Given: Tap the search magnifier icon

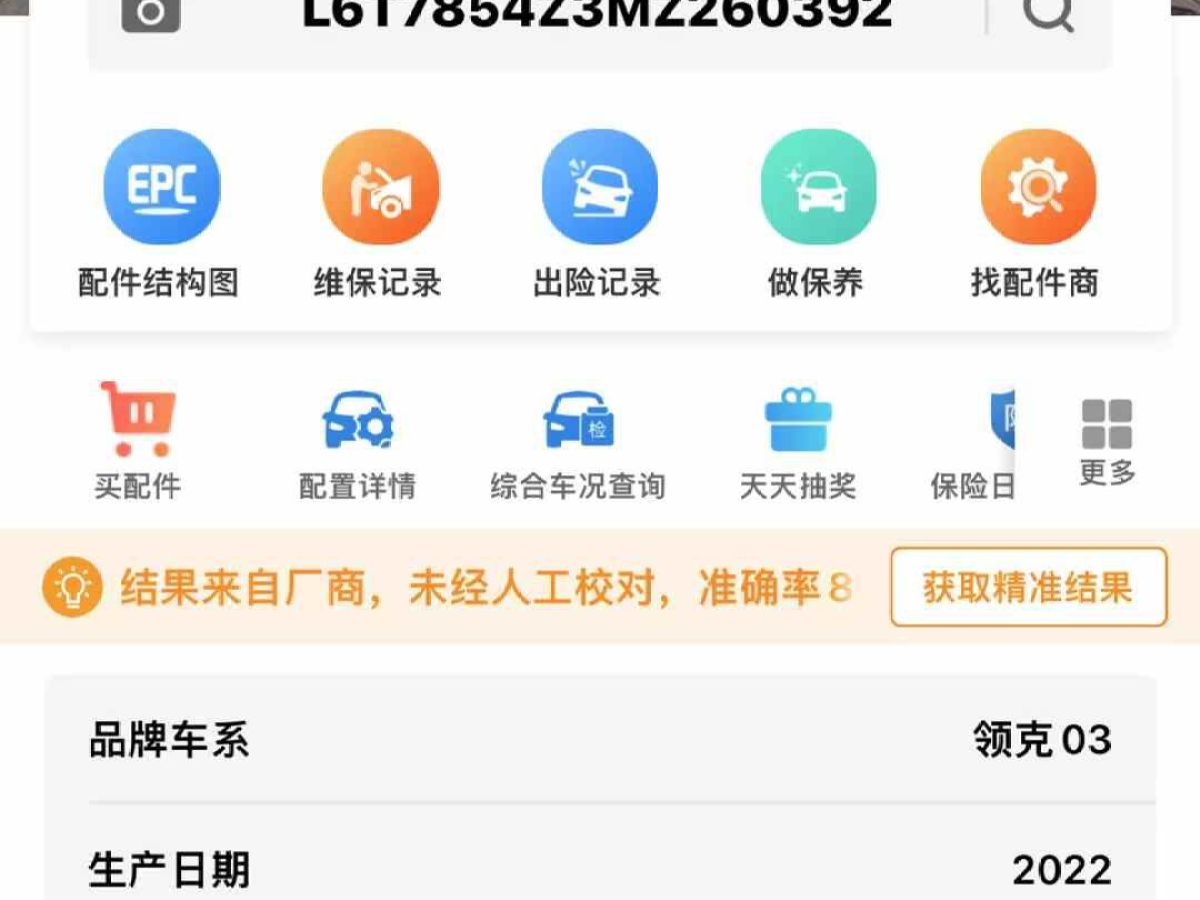Looking at the screenshot, I should 1048,14.
